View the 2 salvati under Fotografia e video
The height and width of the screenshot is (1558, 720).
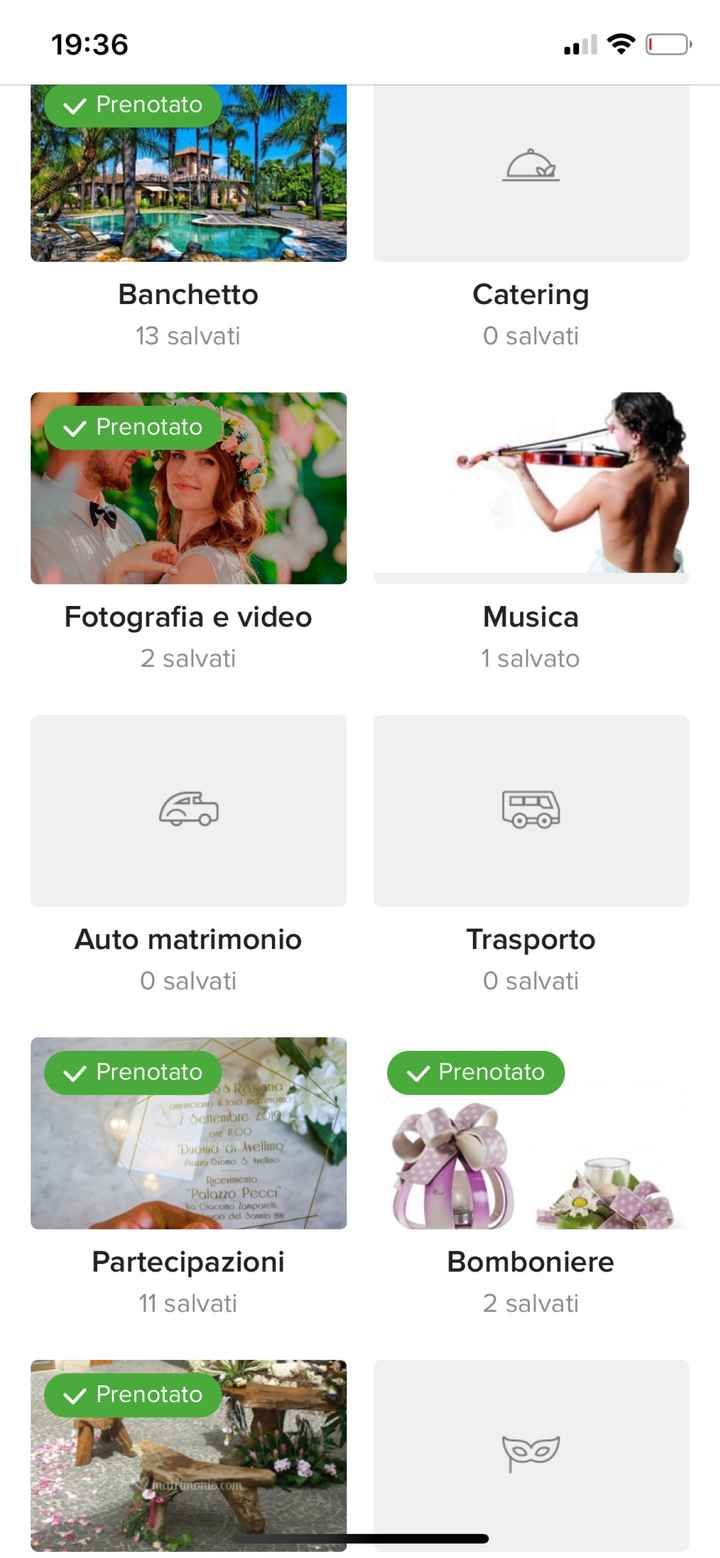click(188, 658)
